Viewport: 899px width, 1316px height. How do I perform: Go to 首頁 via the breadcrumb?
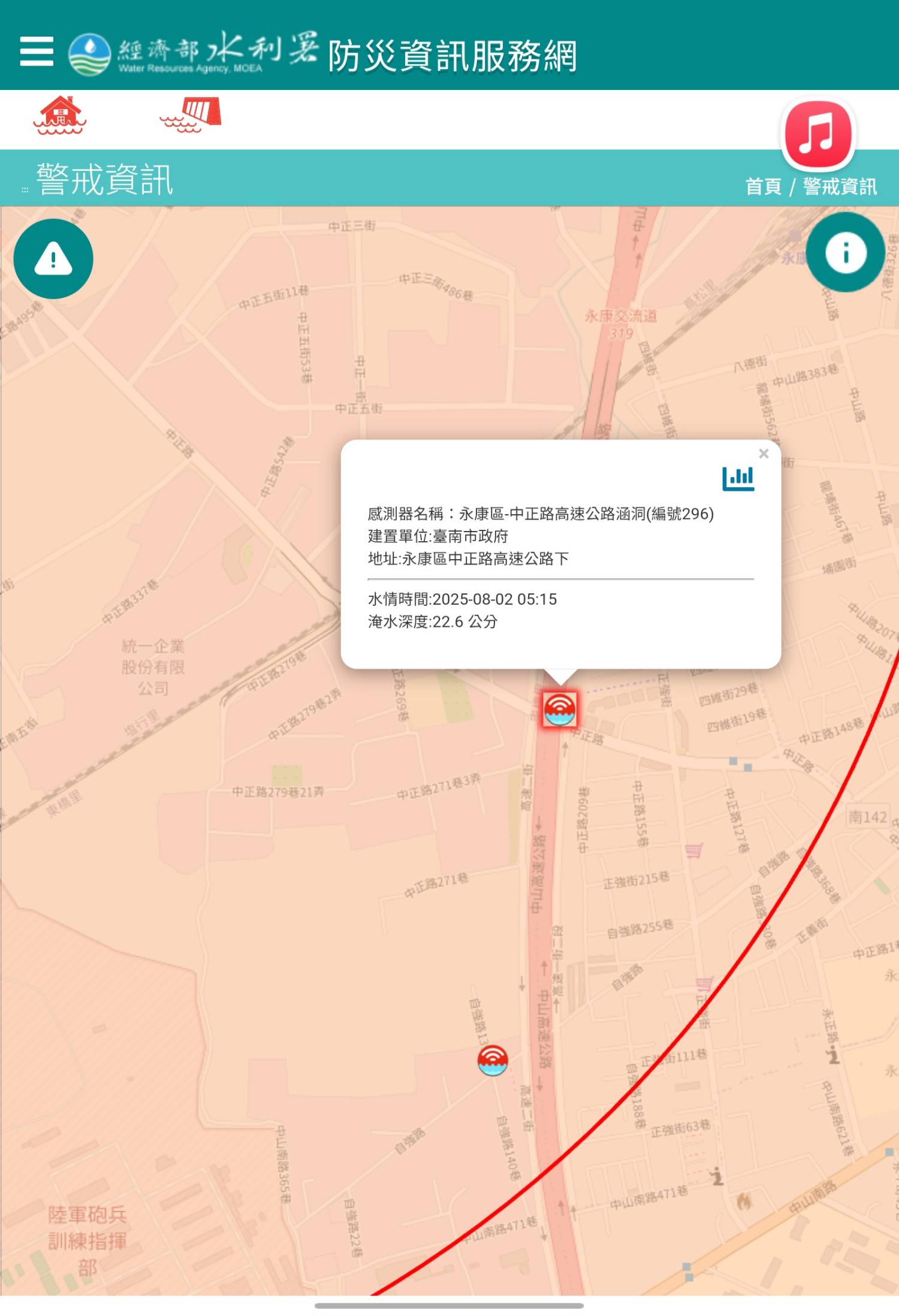763,186
